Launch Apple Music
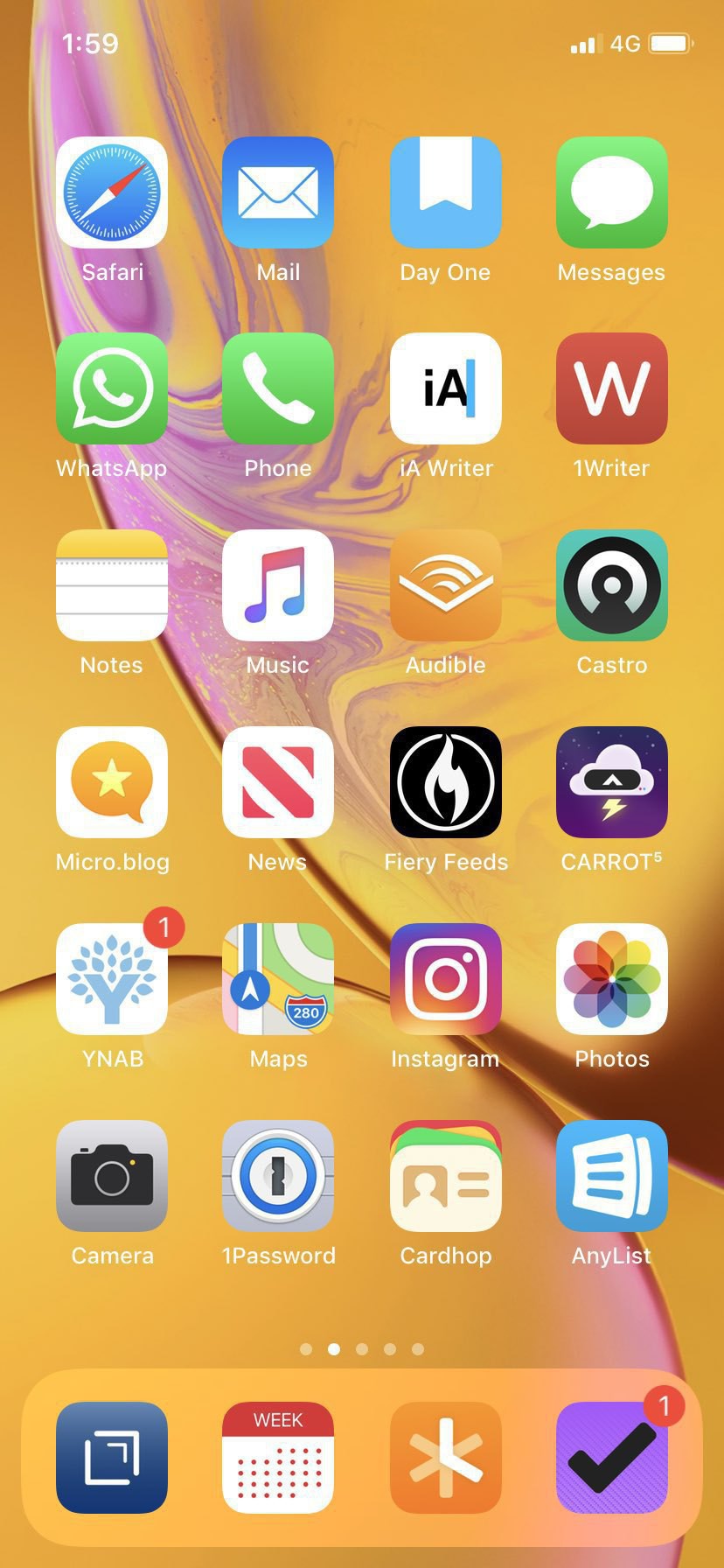 278,585
